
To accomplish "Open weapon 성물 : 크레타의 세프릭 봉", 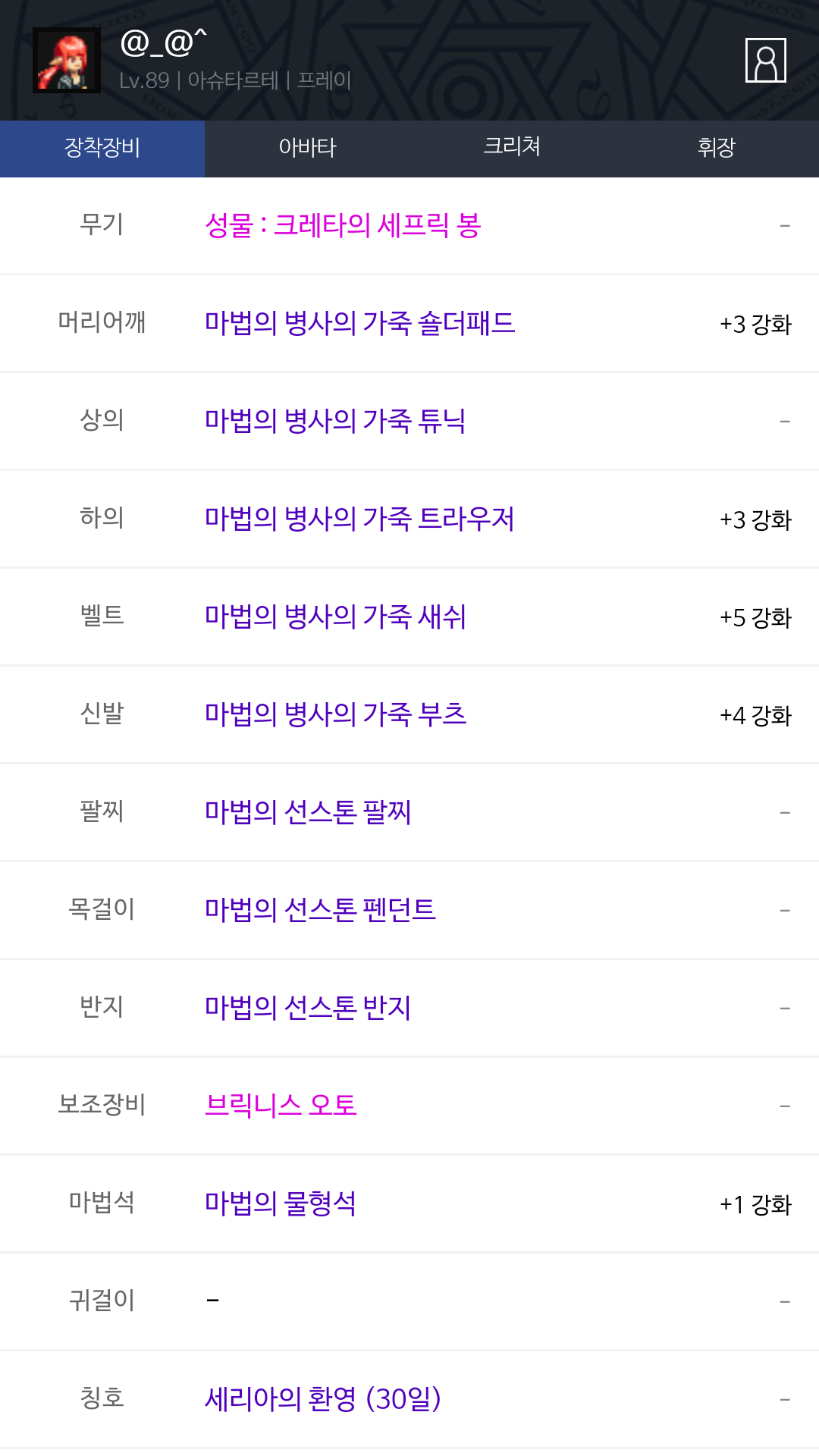I will (x=343, y=225).
